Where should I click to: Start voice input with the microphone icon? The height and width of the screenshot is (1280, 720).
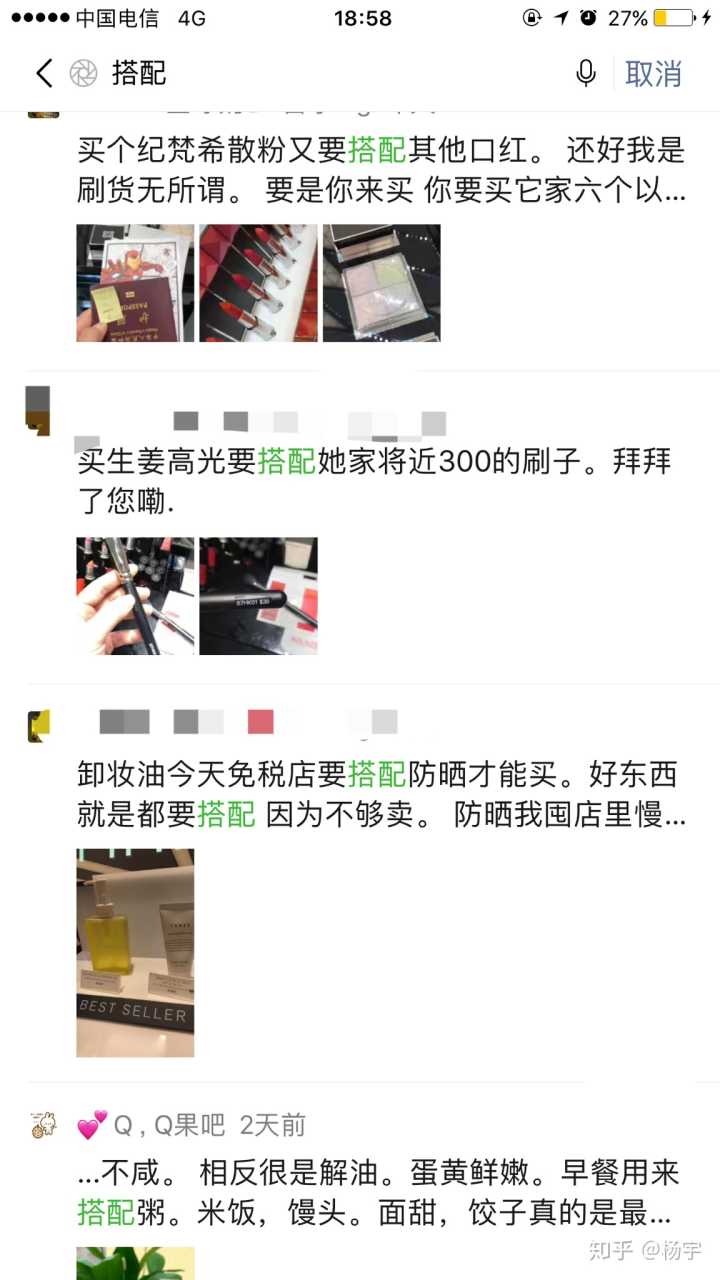(586, 73)
